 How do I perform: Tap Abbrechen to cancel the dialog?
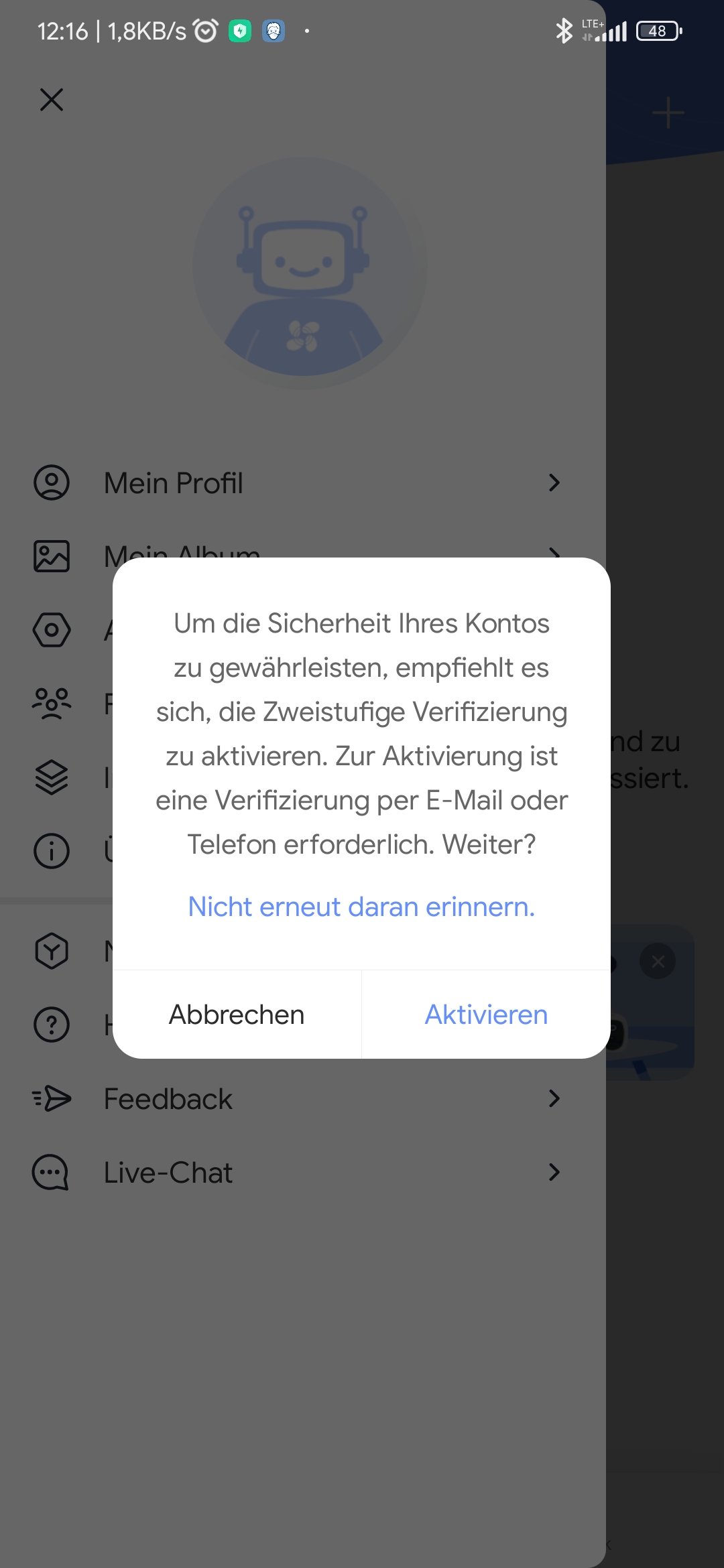pyautogui.click(x=237, y=1015)
